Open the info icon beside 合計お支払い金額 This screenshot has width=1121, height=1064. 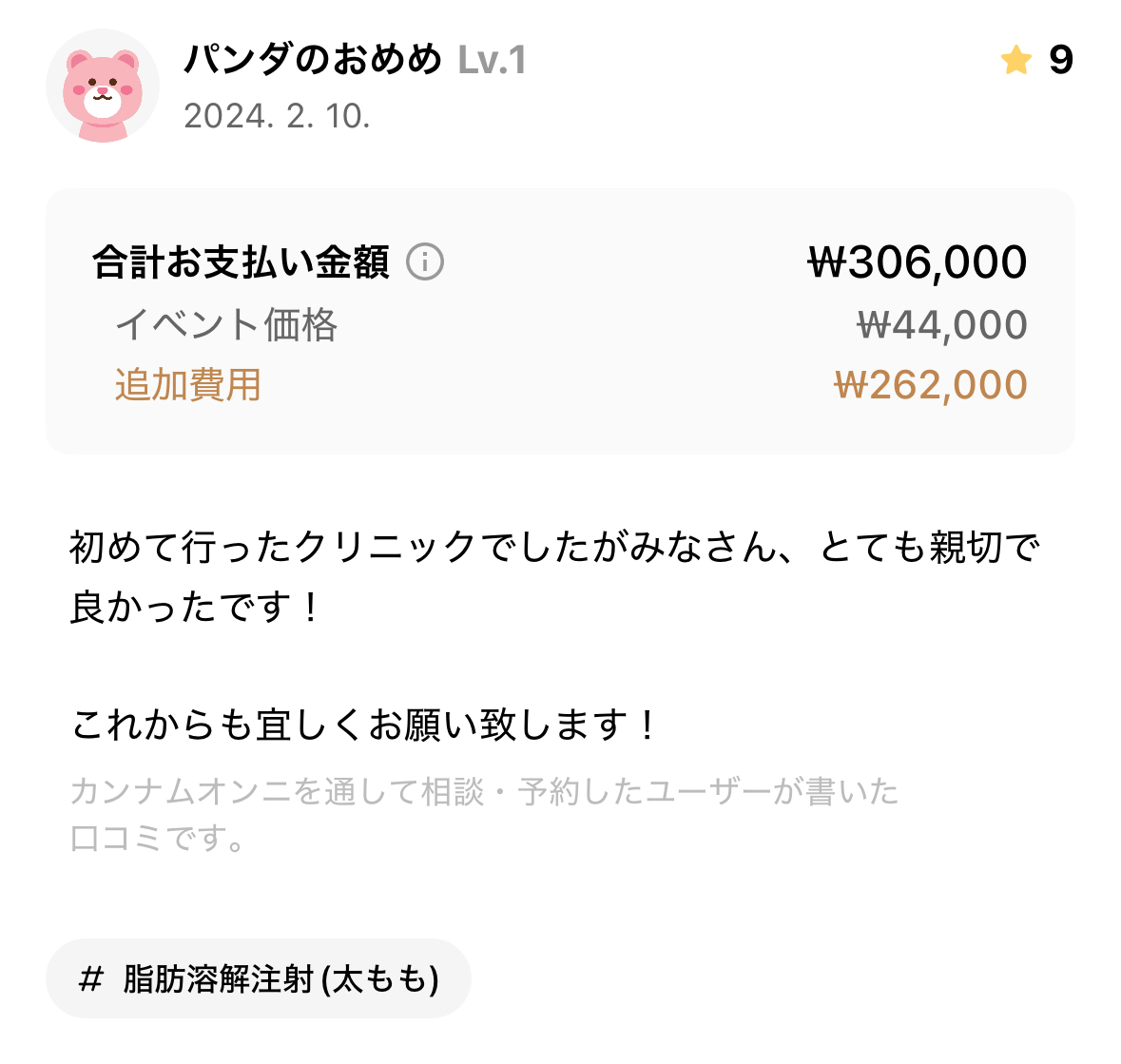point(425,261)
